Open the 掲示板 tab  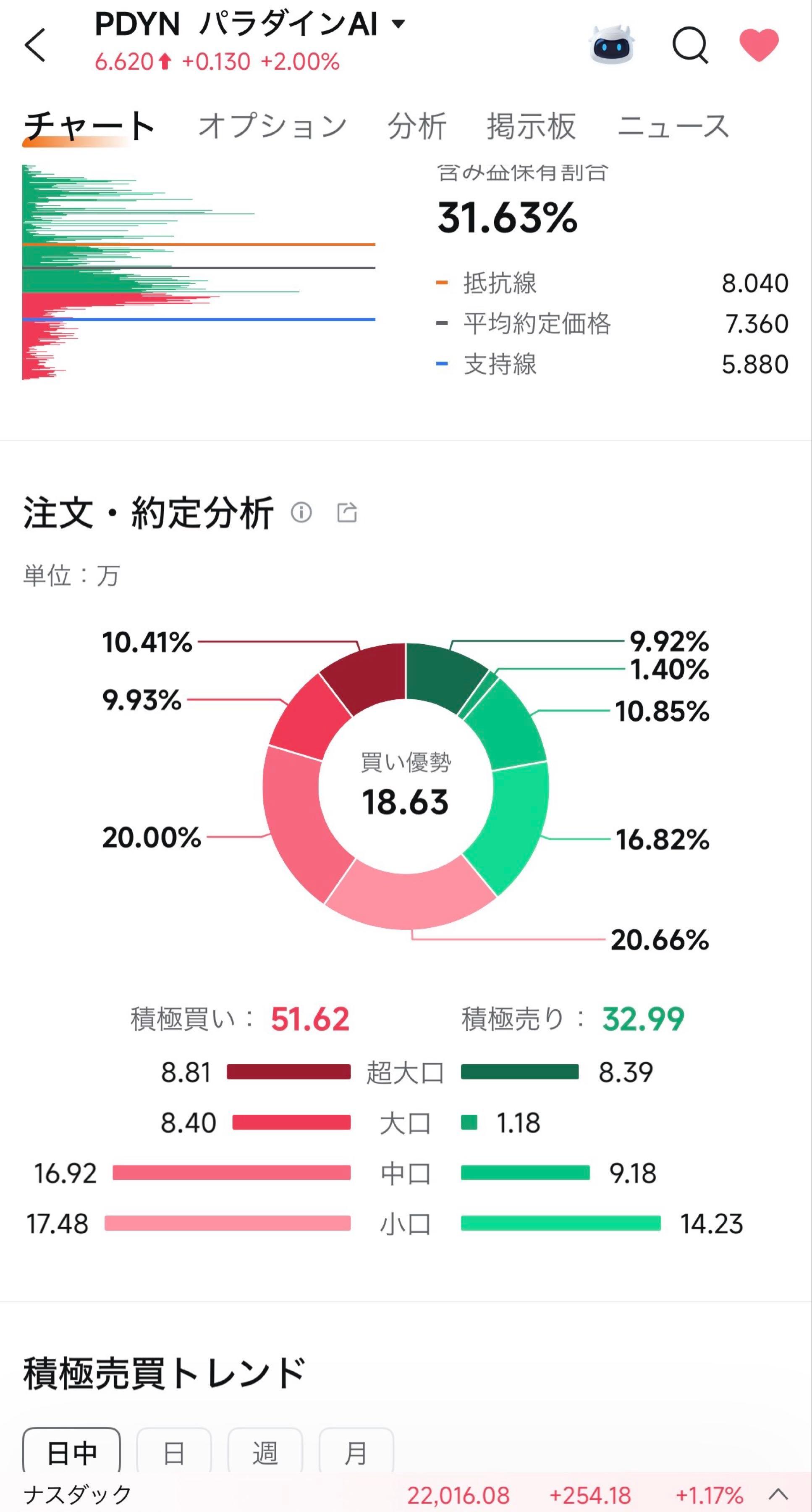(531, 126)
